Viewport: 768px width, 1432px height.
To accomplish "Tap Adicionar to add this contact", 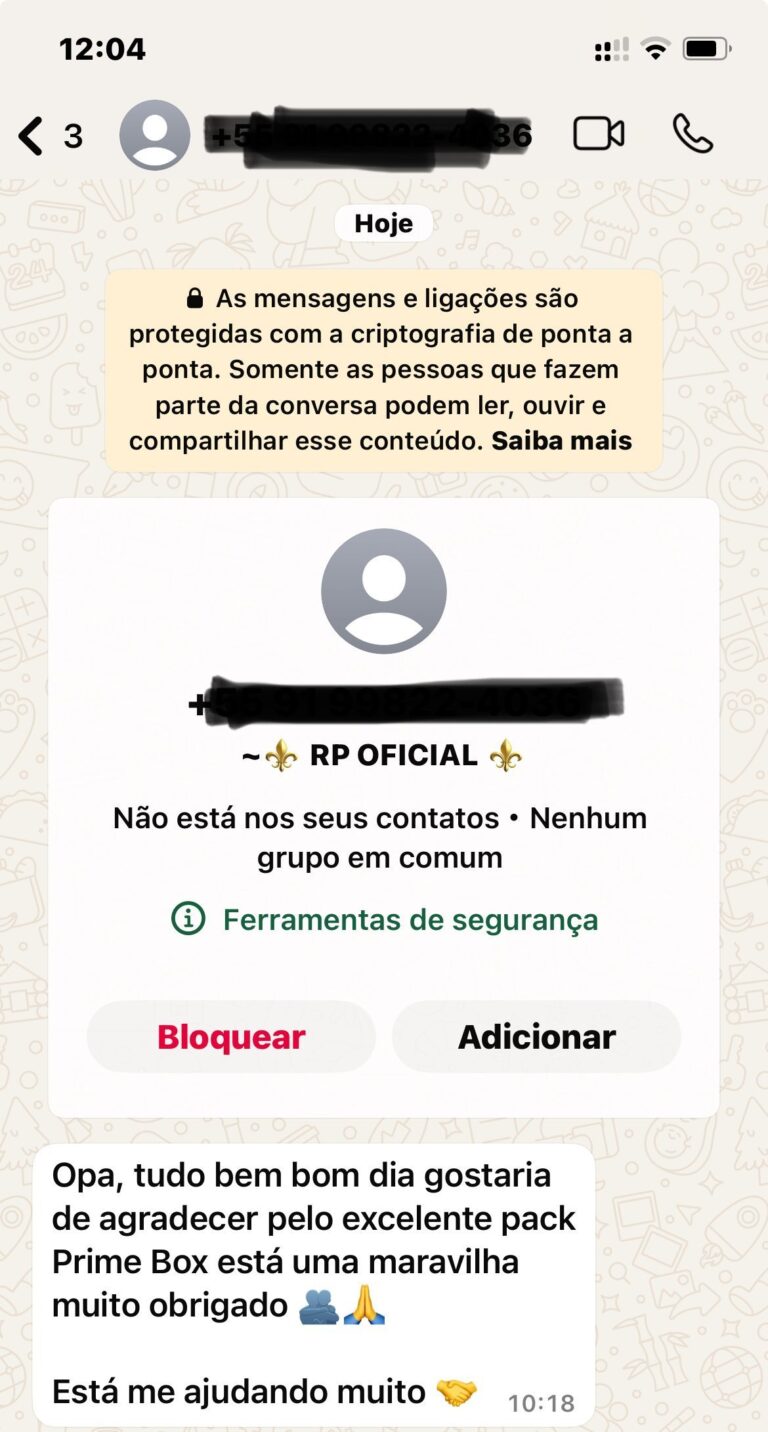I will 536,1037.
